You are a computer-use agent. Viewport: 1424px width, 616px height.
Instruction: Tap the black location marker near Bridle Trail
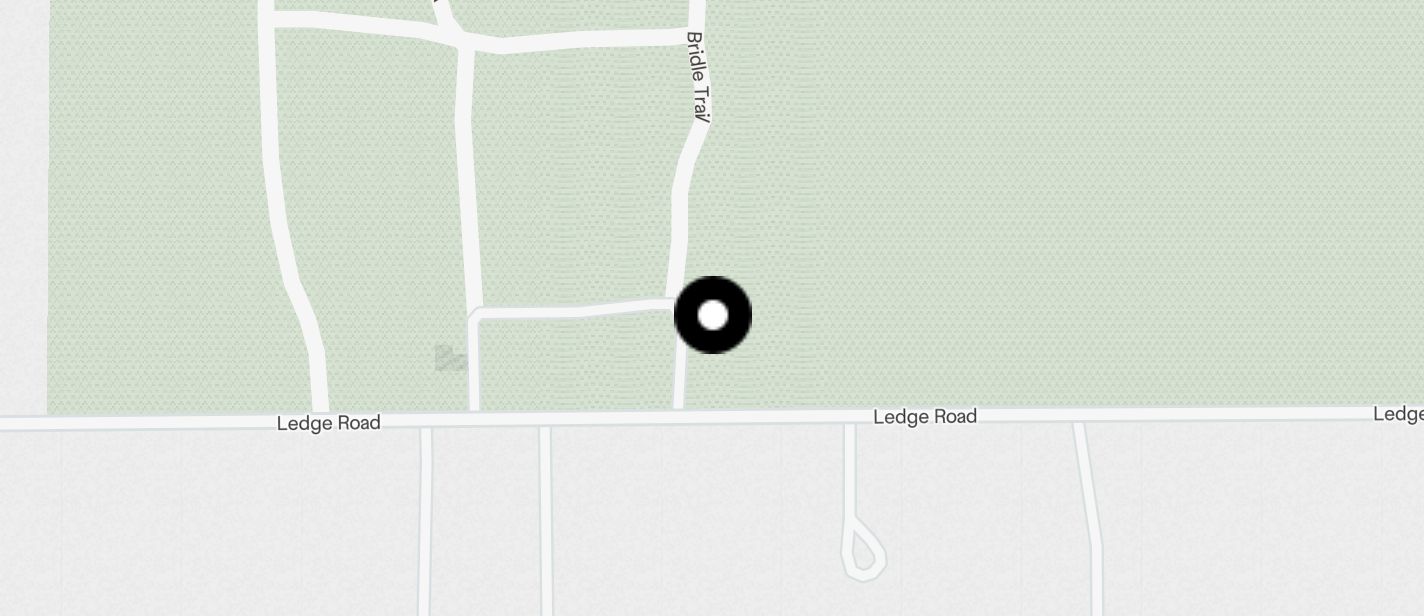712,315
